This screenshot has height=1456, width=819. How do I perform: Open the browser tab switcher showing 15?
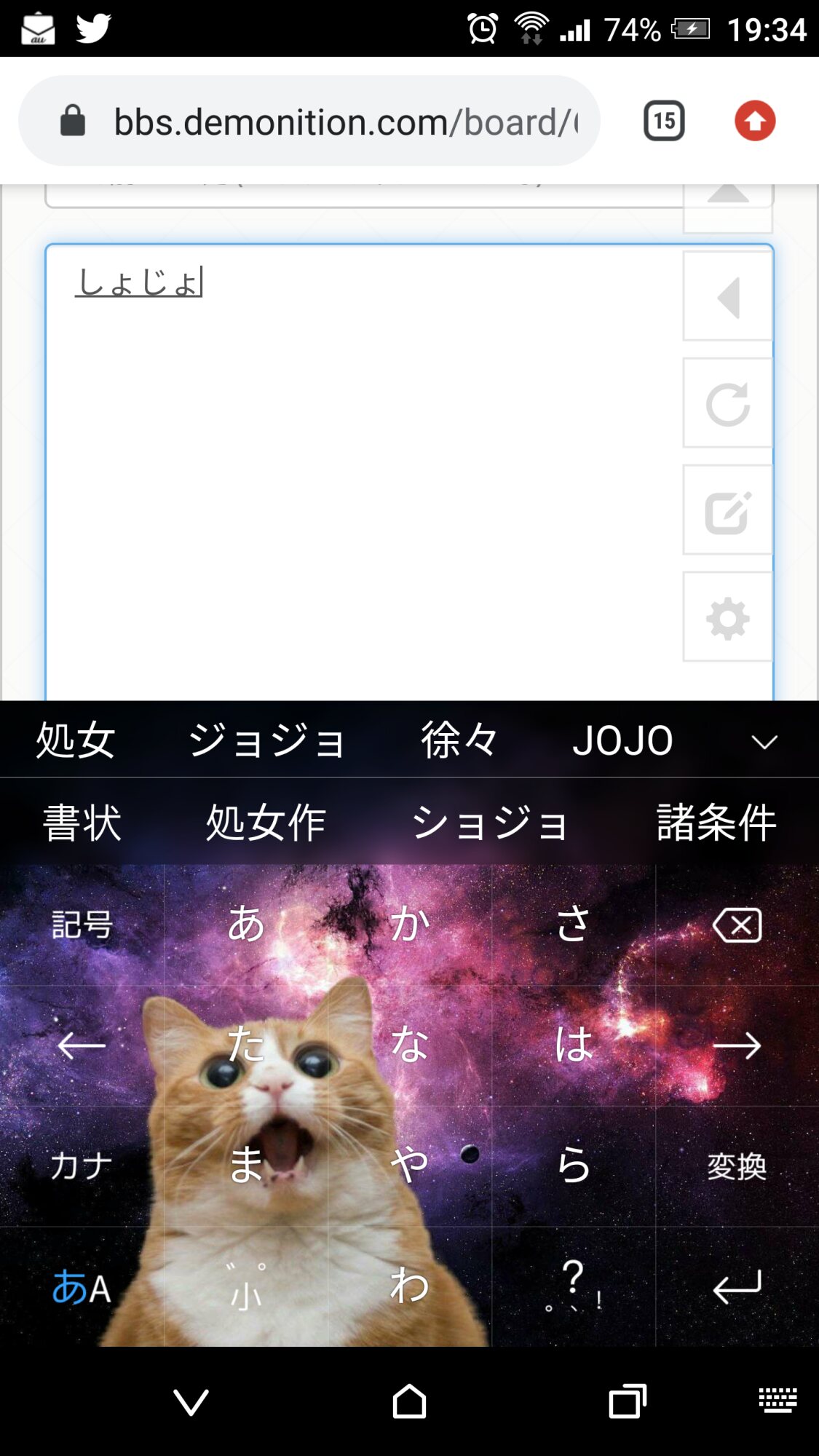[664, 121]
